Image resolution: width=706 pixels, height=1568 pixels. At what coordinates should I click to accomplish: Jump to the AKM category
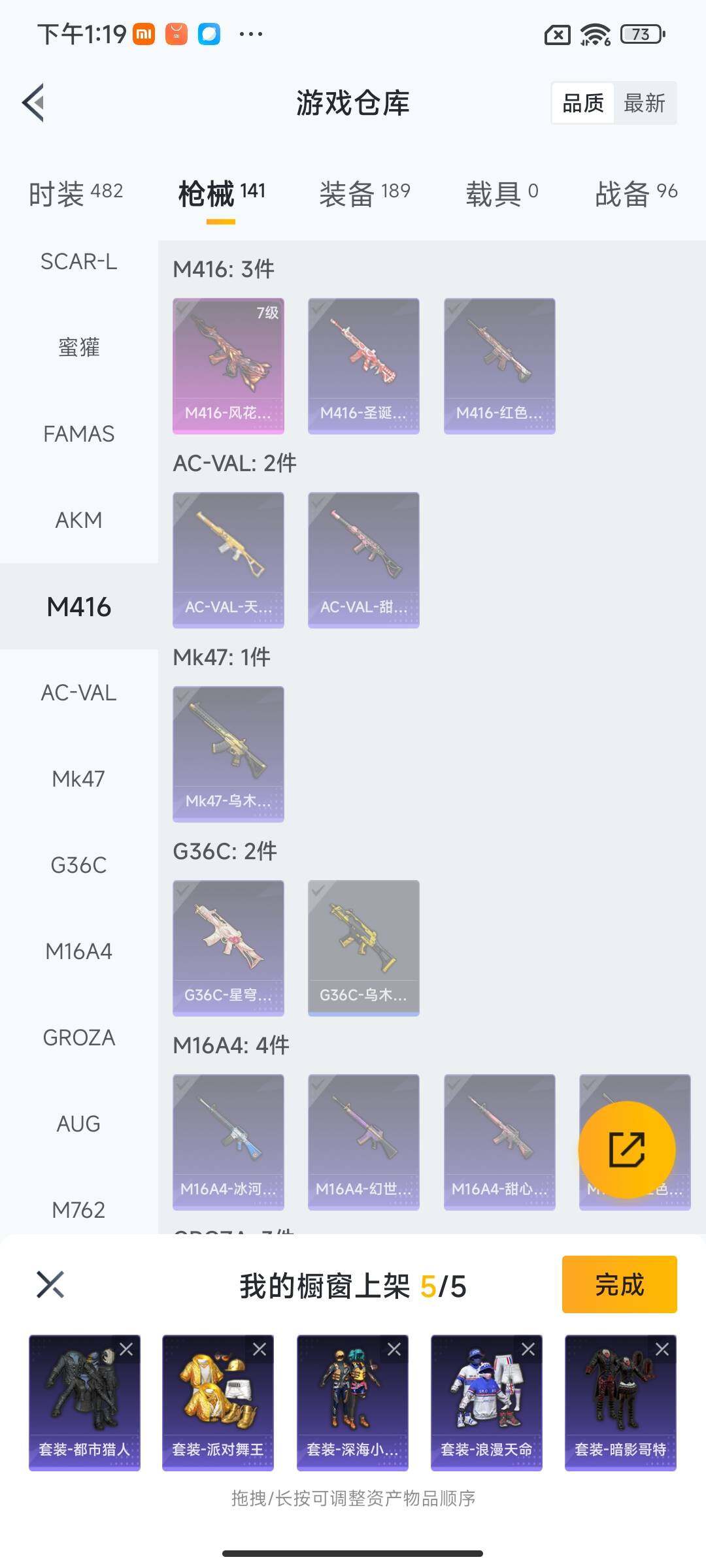pos(78,520)
